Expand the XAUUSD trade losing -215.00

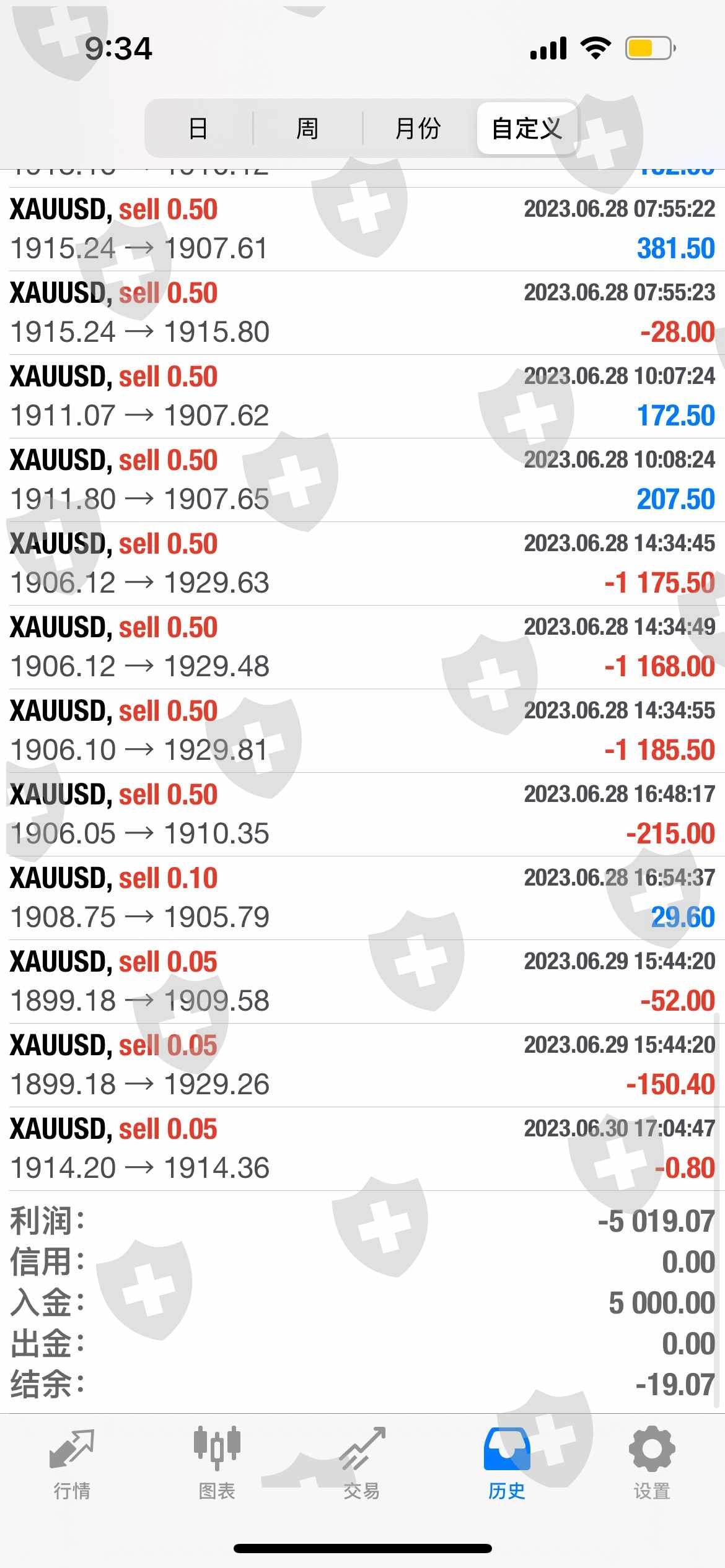click(x=362, y=814)
